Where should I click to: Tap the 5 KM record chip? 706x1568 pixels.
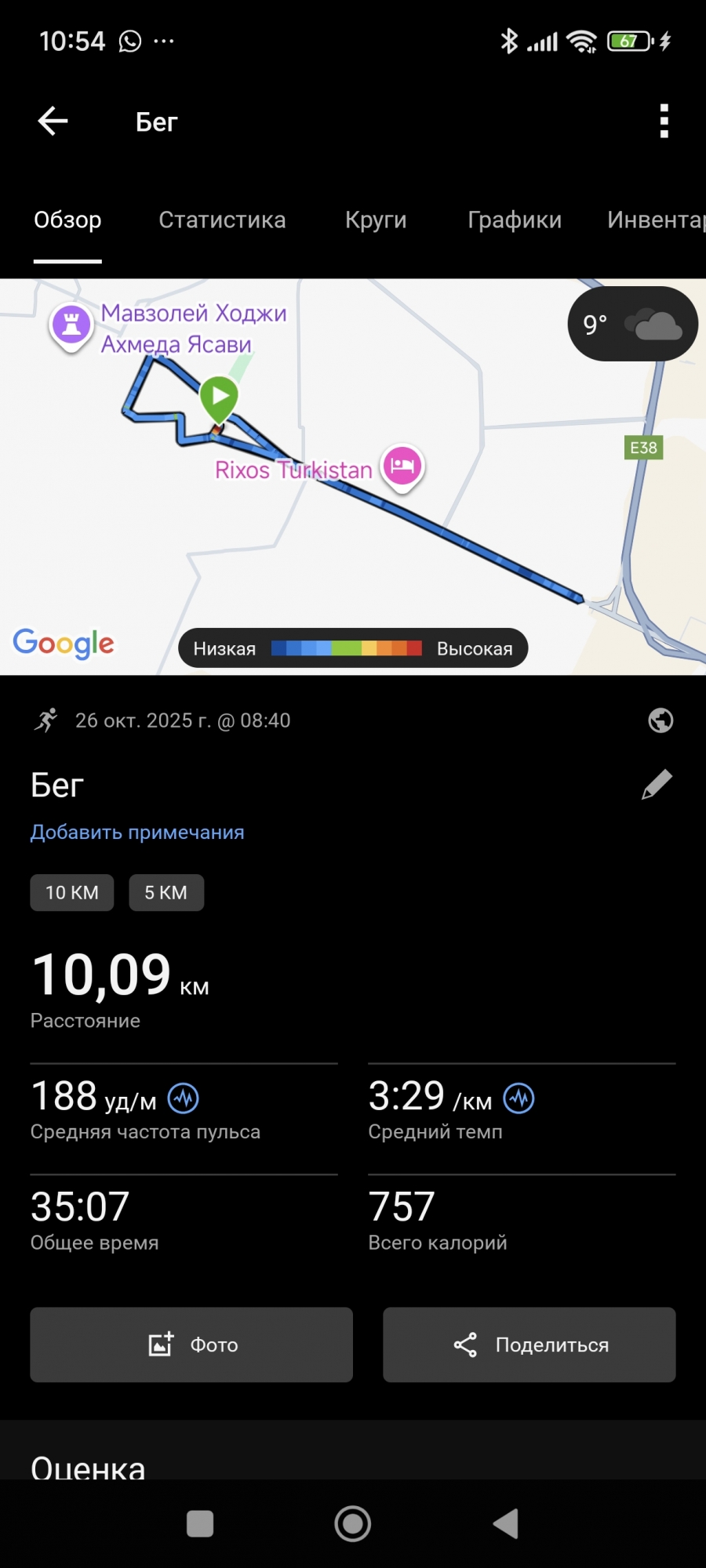pyautogui.click(x=166, y=893)
